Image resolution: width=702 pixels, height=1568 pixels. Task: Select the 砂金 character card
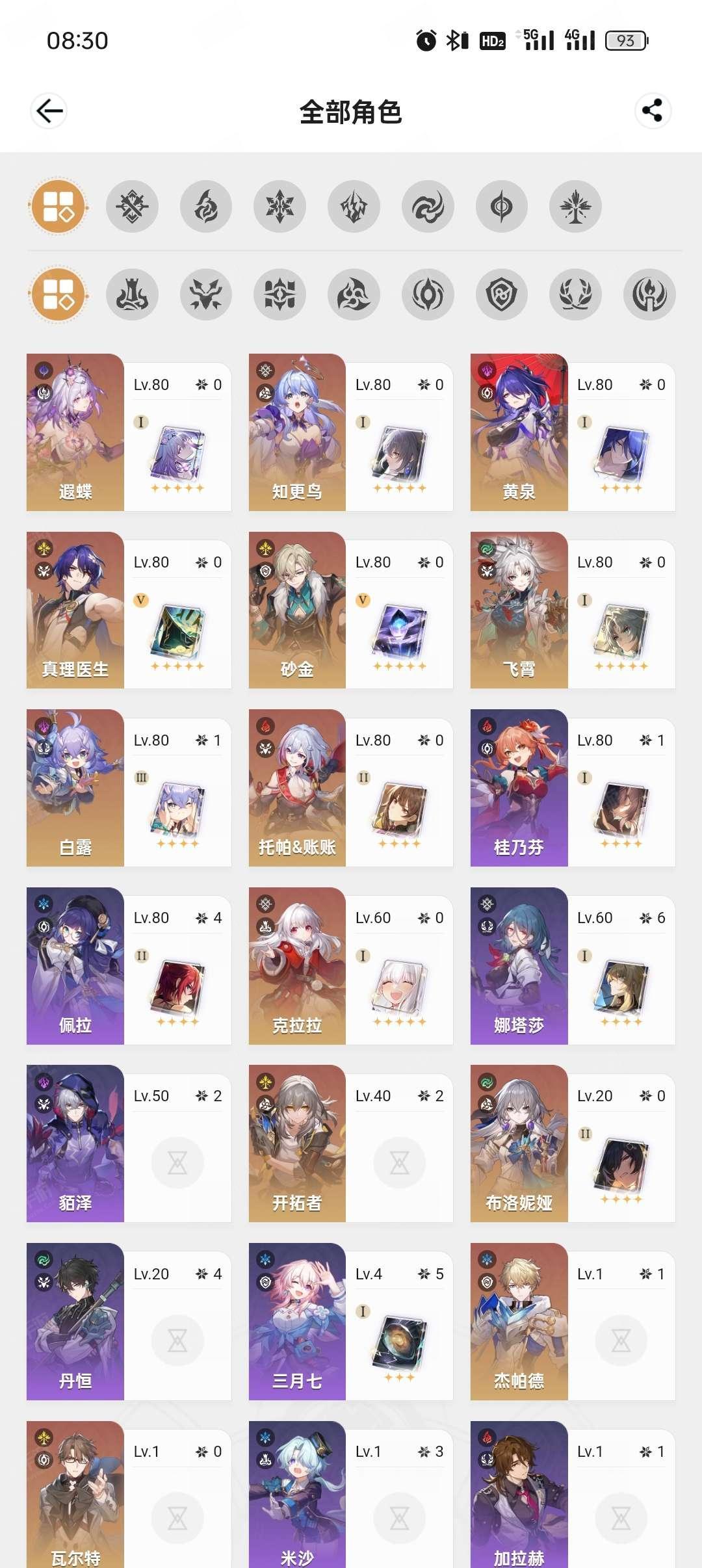pyautogui.click(x=351, y=610)
